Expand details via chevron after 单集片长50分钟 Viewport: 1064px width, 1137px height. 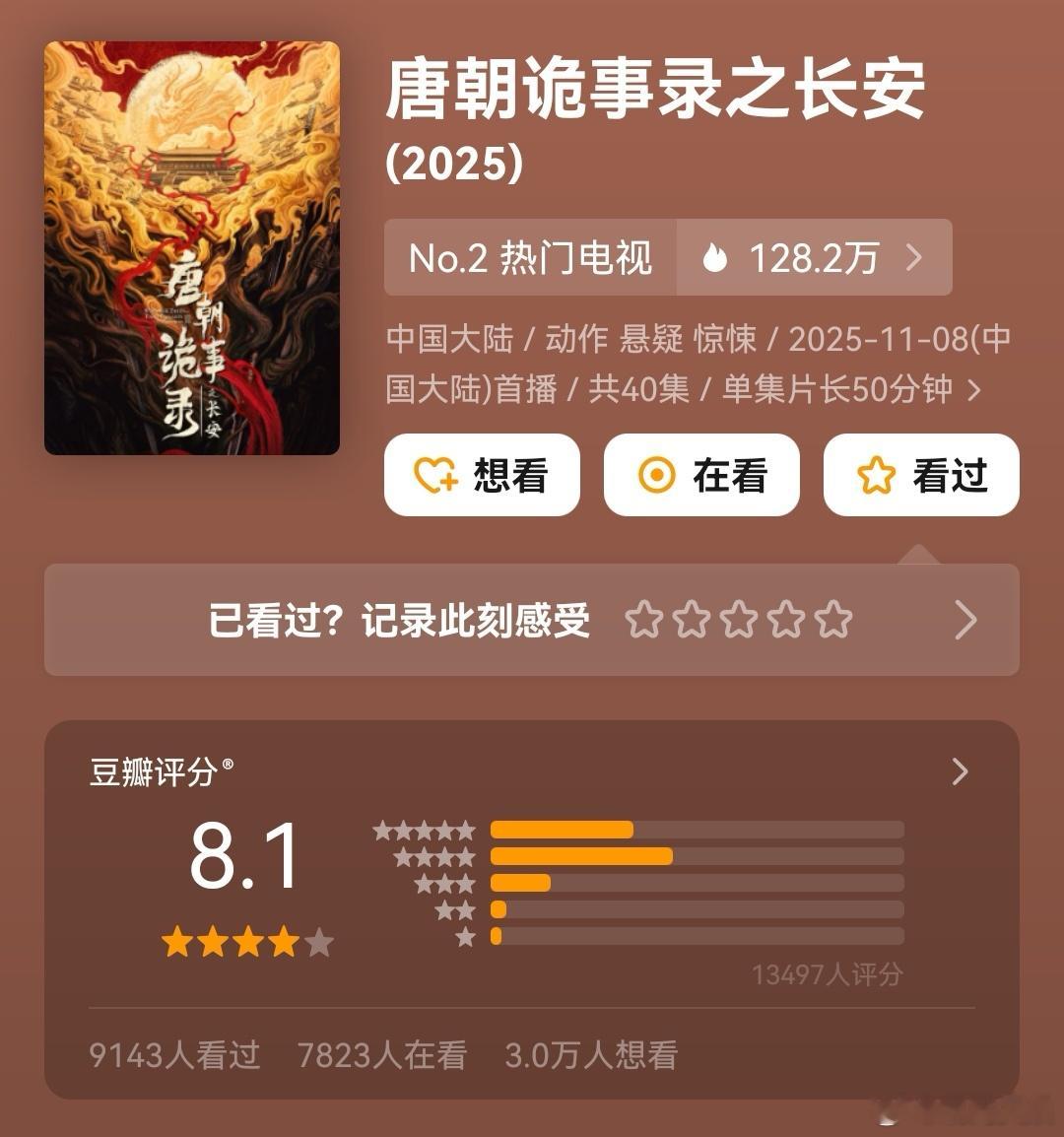971,391
